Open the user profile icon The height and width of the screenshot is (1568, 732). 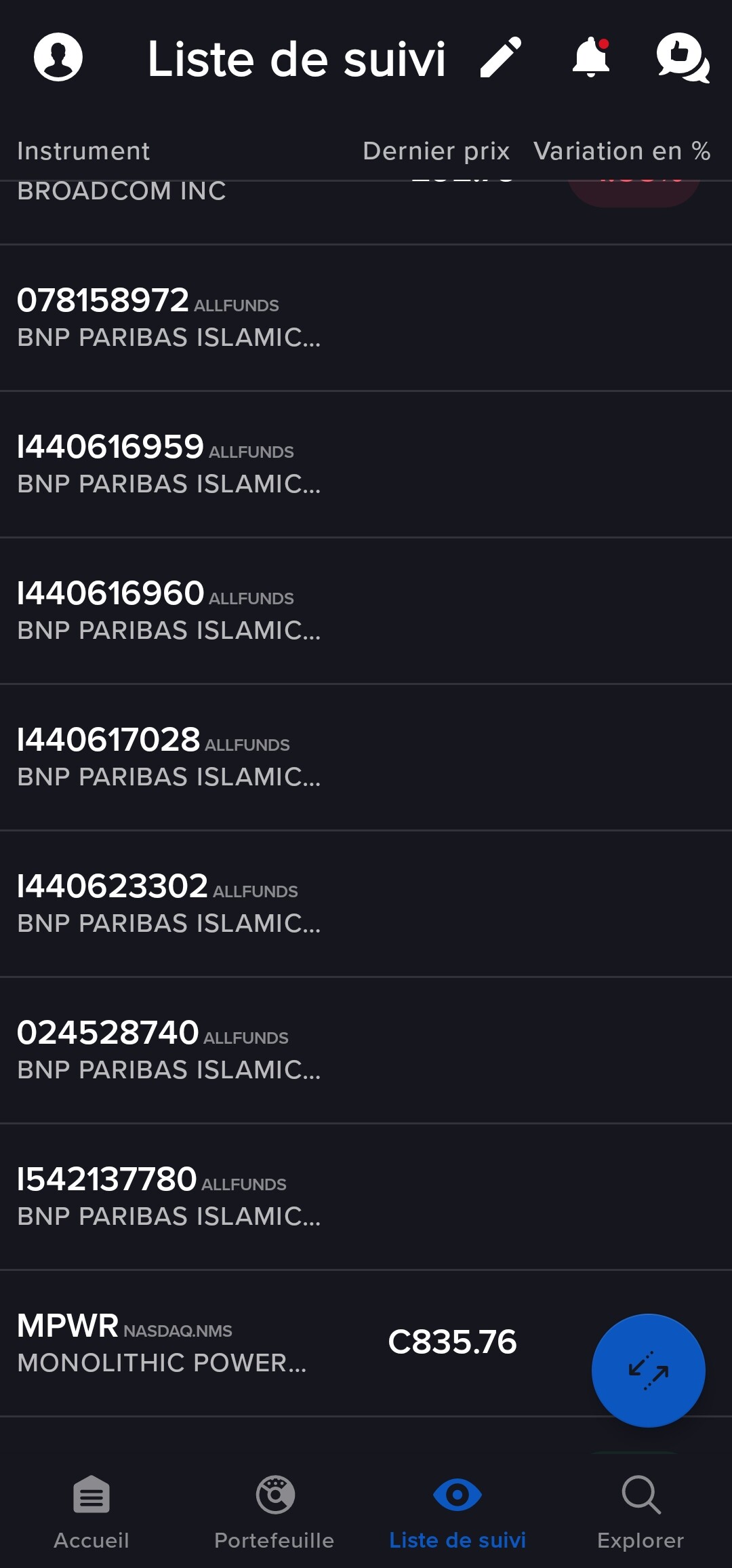coord(58,57)
